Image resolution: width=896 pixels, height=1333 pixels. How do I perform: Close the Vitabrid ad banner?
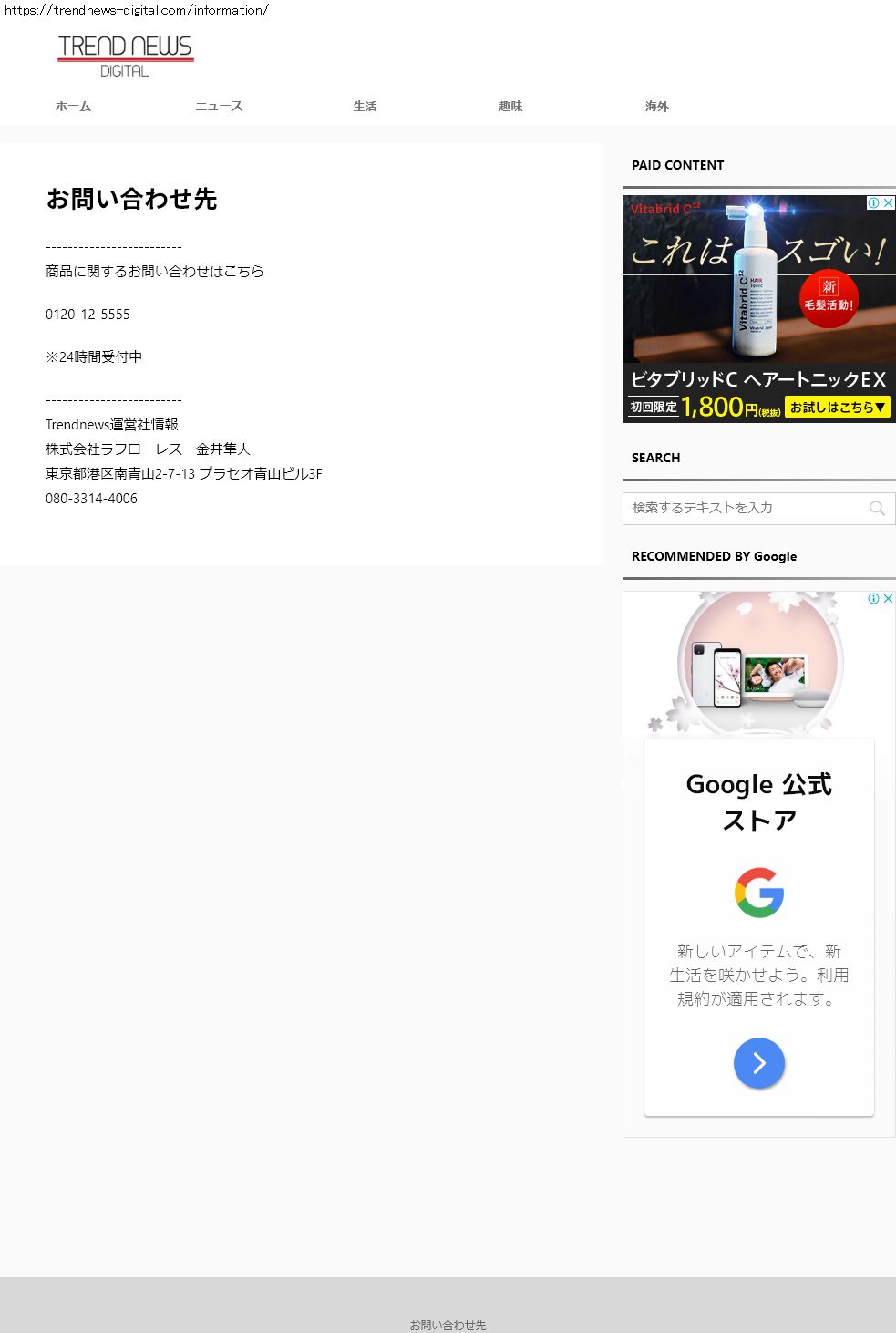(x=889, y=202)
